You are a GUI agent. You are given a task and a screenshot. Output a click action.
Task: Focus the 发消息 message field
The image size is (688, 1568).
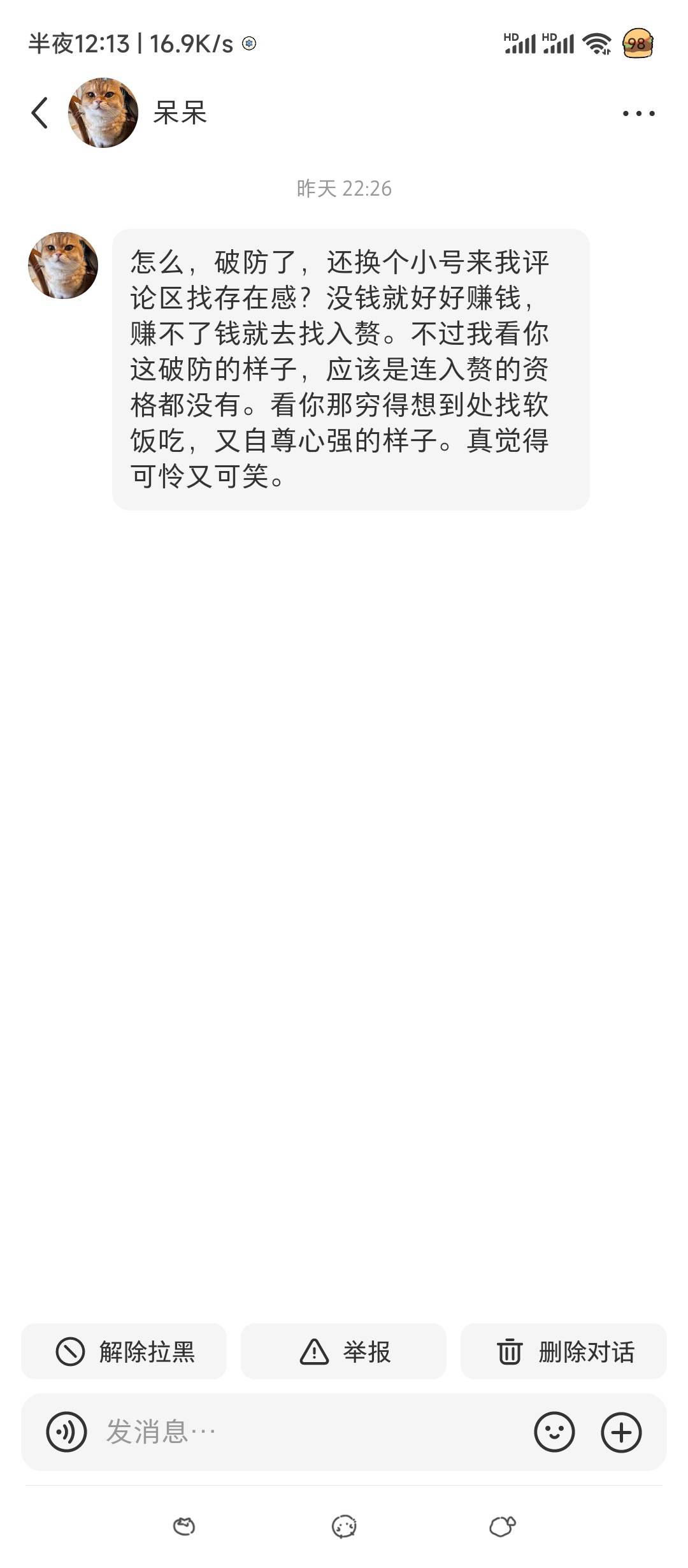coord(306,1432)
